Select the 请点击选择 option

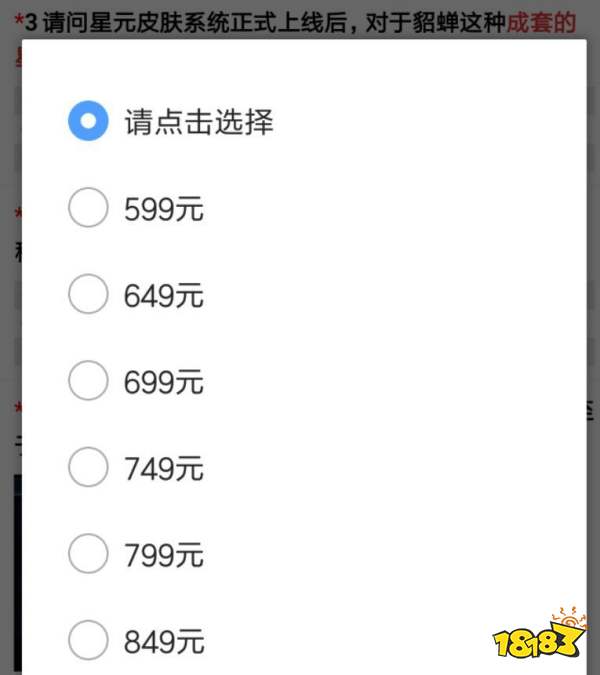88,122
